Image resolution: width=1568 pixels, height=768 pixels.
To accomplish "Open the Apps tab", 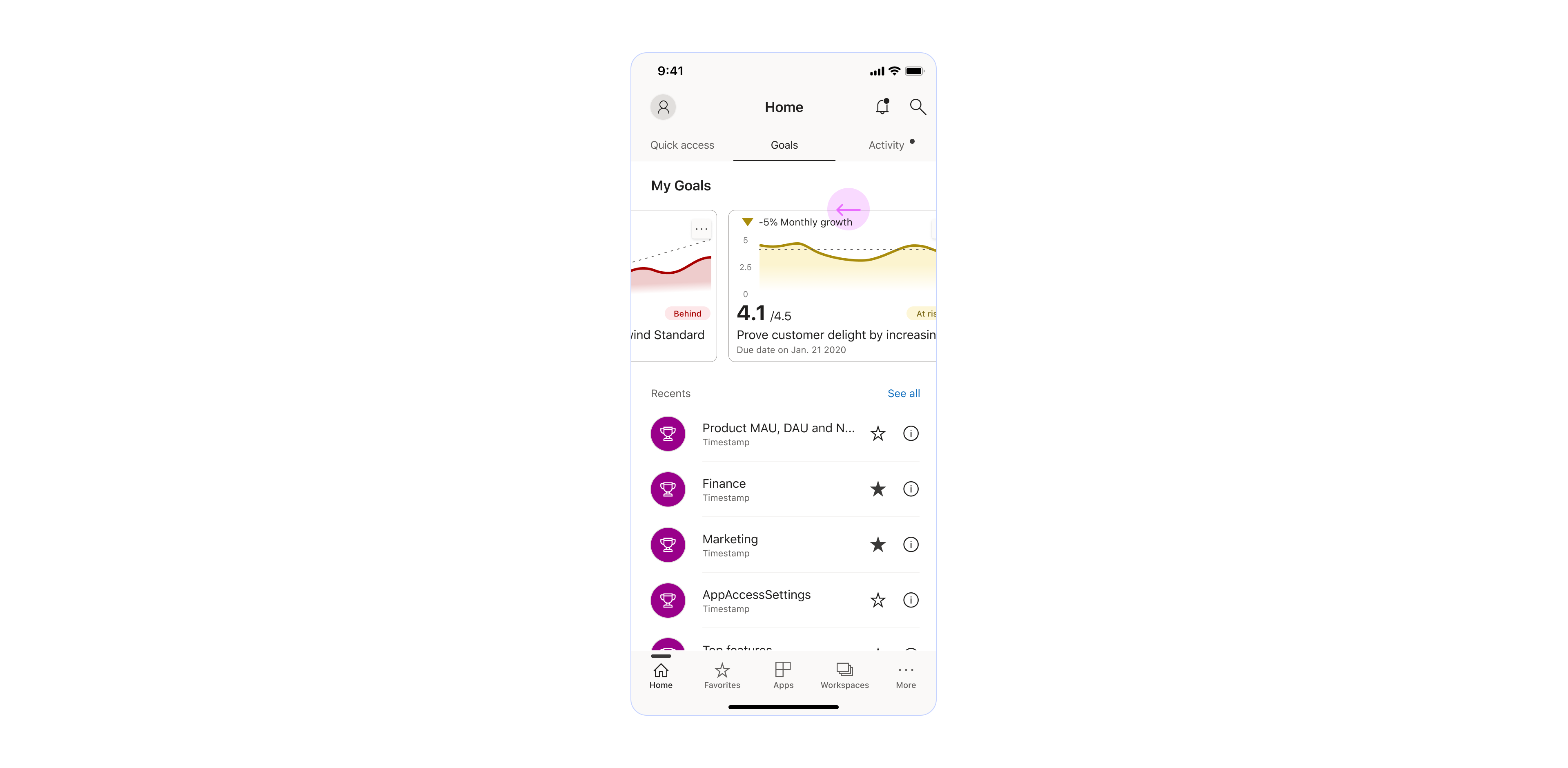I will click(x=783, y=675).
